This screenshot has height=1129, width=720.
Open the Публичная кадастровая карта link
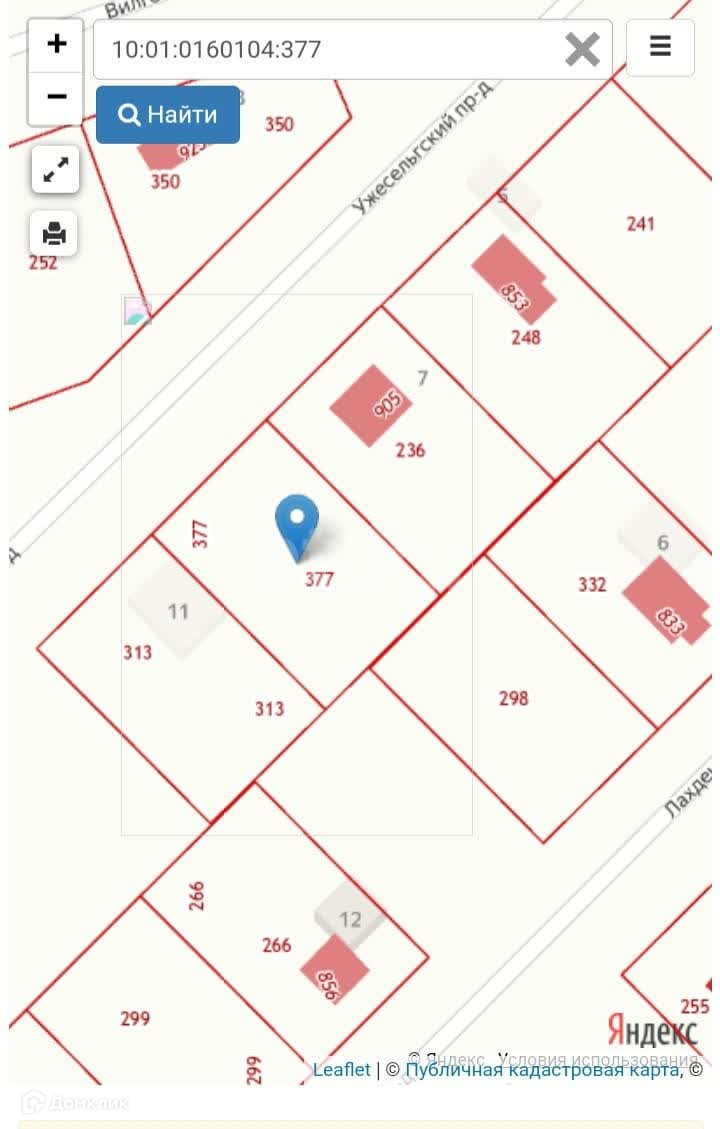542,1070
